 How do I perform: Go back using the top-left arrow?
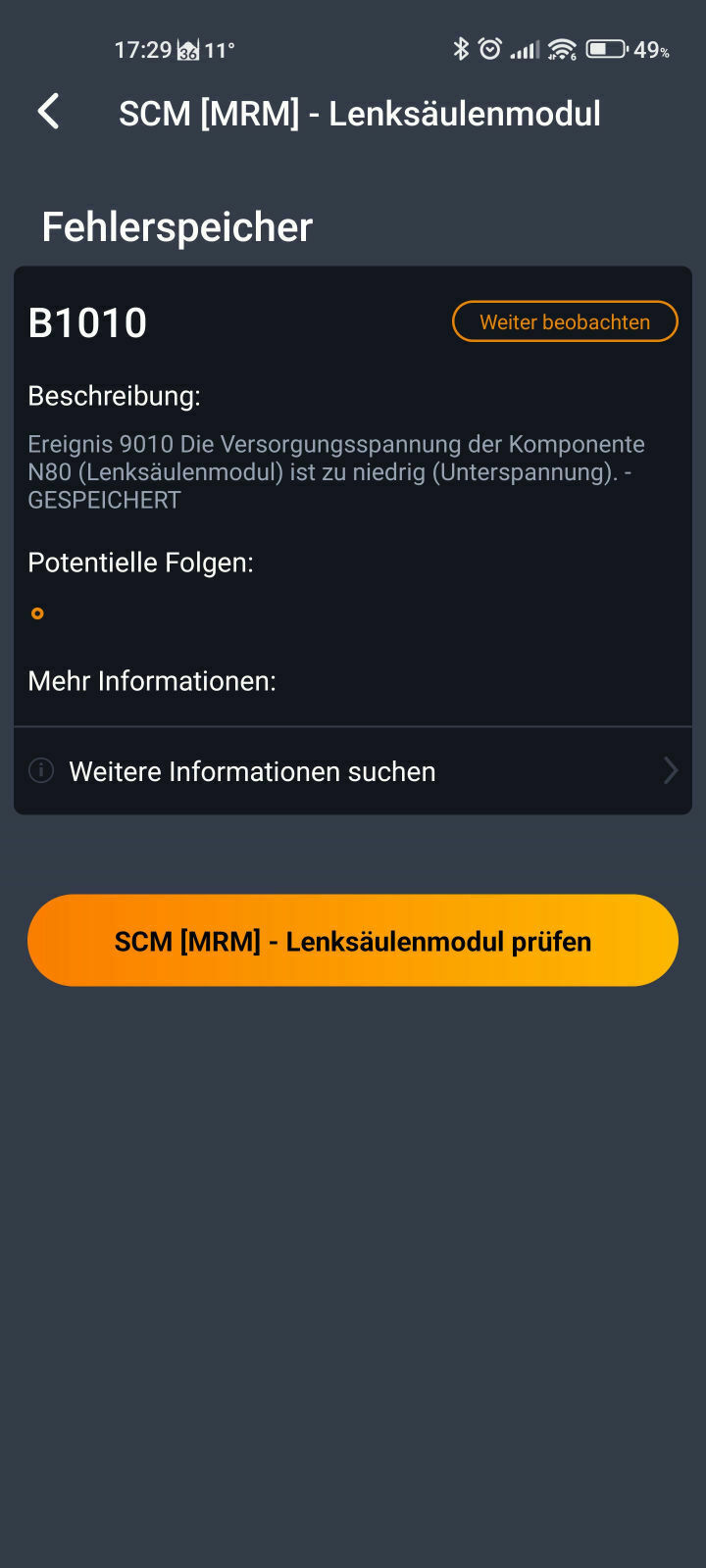[x=49, y=112]
